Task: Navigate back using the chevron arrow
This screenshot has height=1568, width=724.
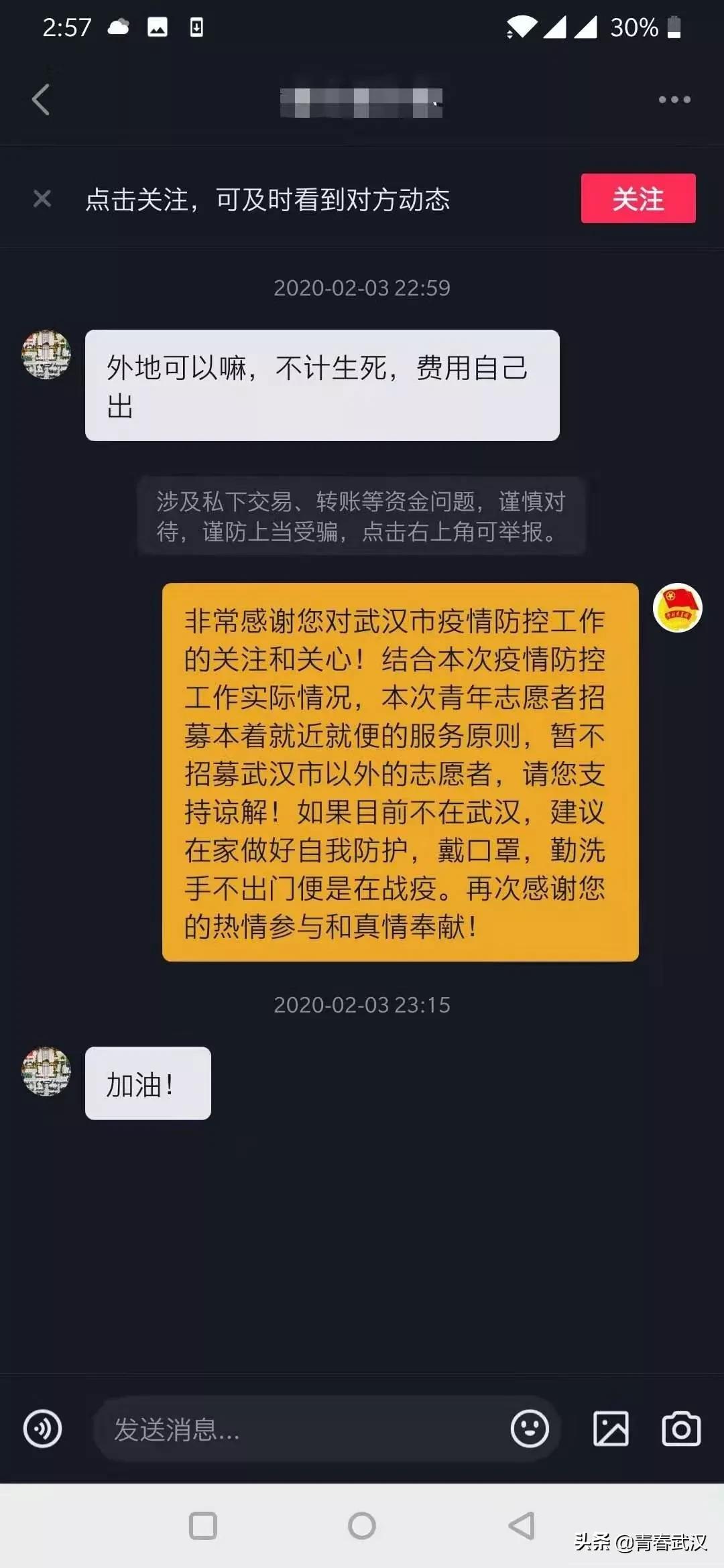Action: (x=40, y=99)
